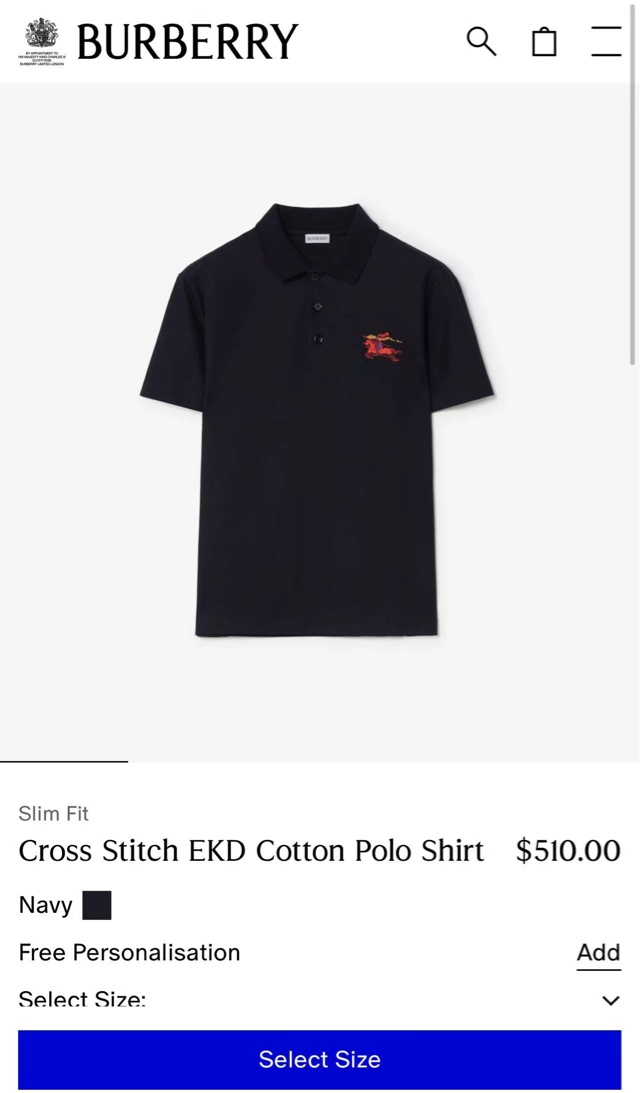The image size is (640, 1093).
Task: View the polo shirt product image
Action: point(318,420)
